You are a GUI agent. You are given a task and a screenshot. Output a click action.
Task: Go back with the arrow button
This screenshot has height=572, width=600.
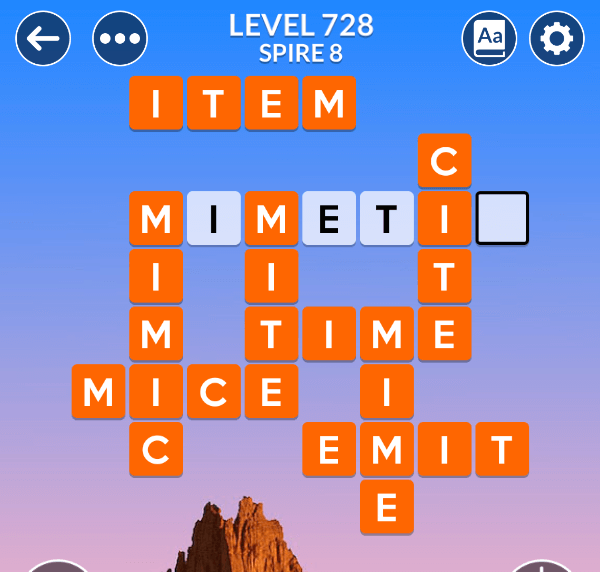click(43, 39)
